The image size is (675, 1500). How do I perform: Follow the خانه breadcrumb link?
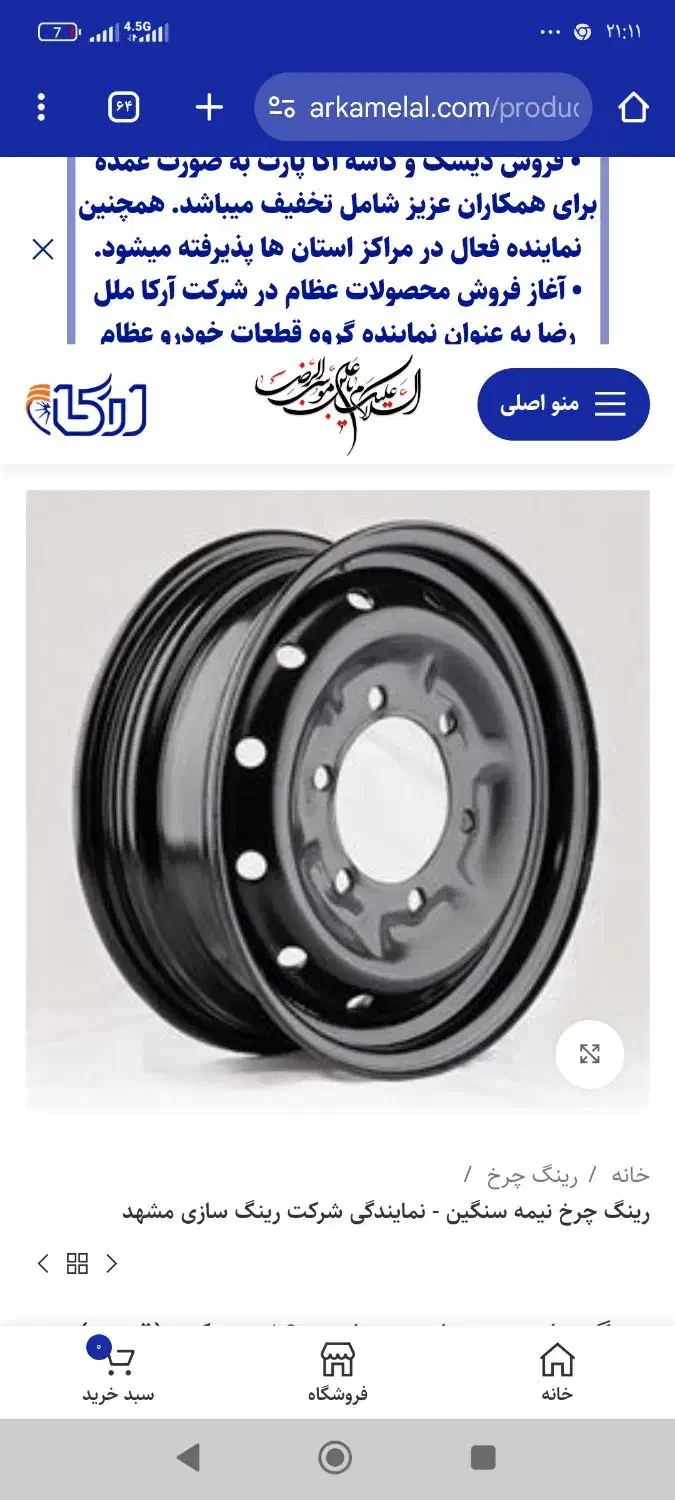coord(630,1174)
